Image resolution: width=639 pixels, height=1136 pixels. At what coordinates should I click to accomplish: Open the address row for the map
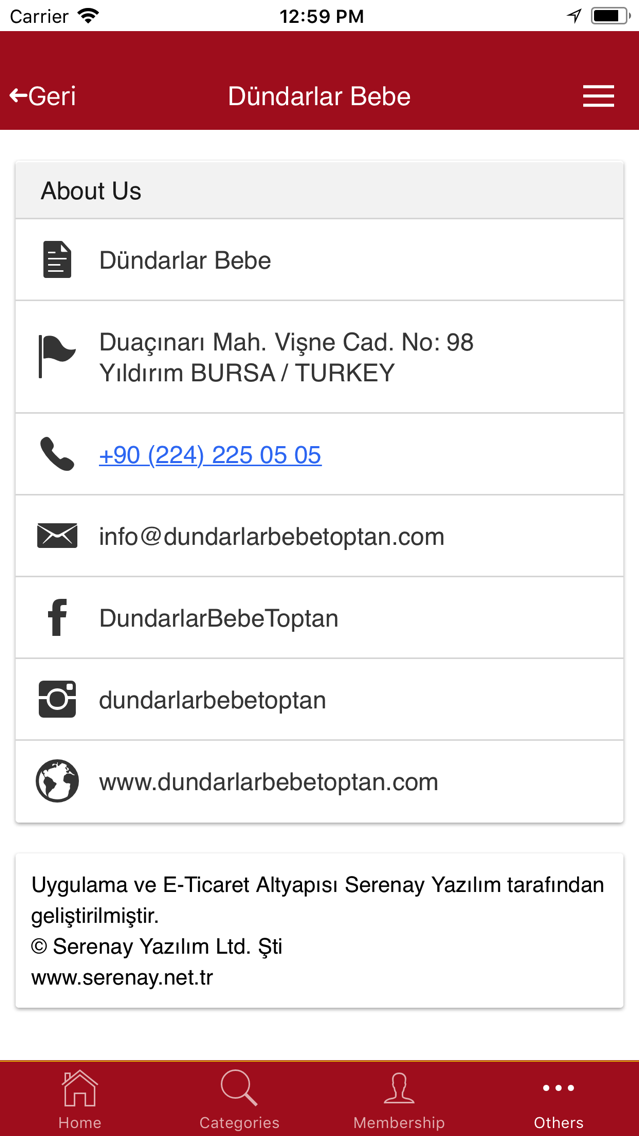[x=320, y=356]
